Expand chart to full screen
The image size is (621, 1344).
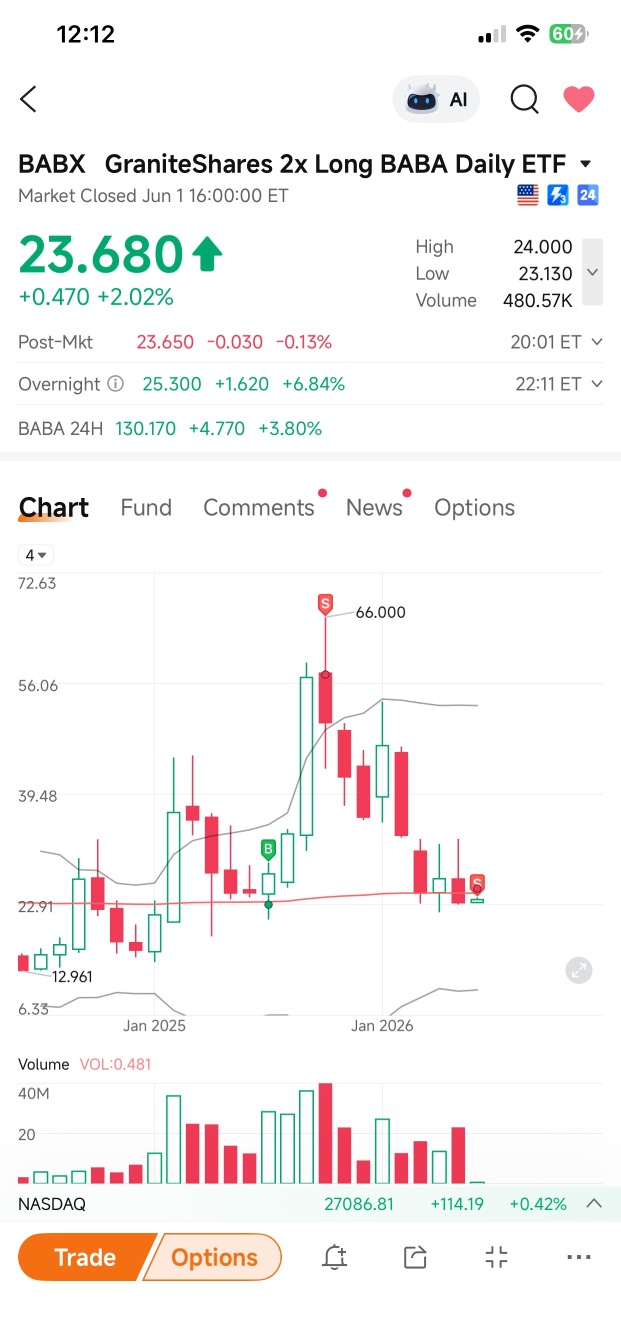click(579, 970)
